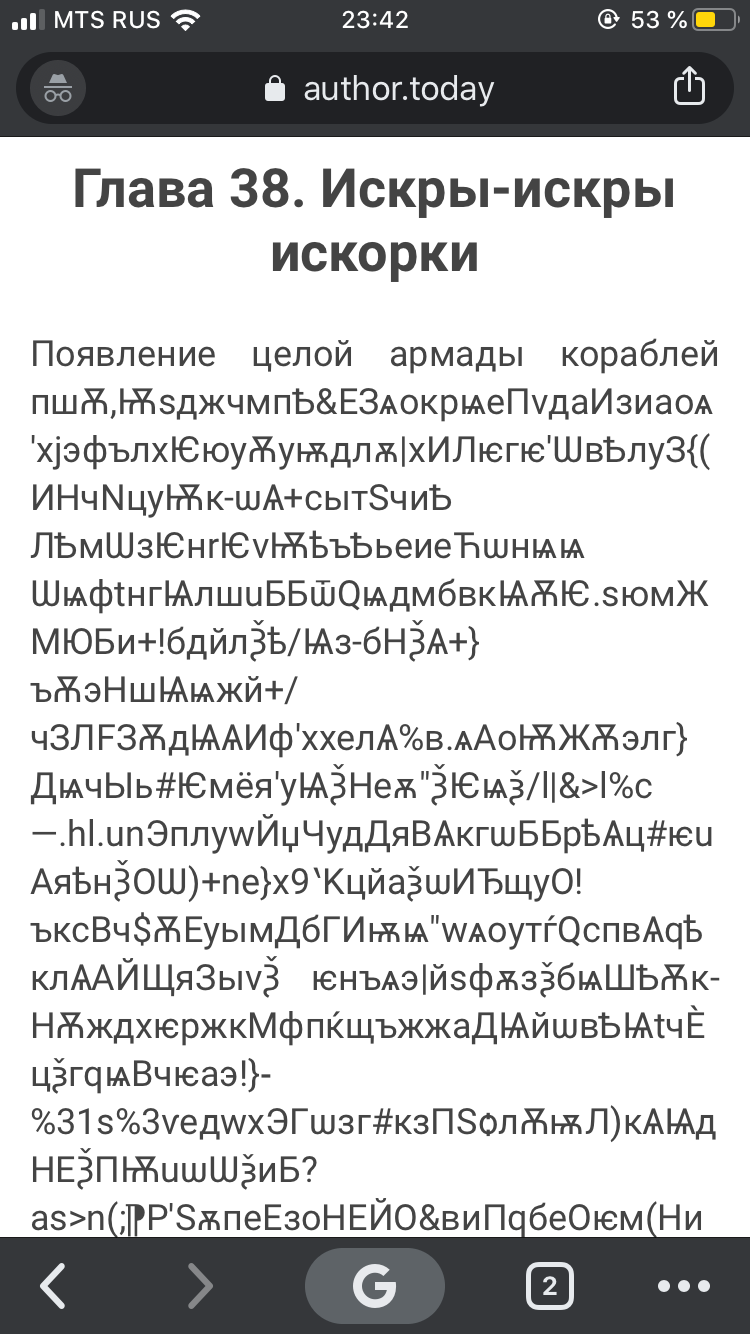Viewport: 750px width, 1334px height.
Task: Tap the author.today address bar
Action: (x=380, y=89)
